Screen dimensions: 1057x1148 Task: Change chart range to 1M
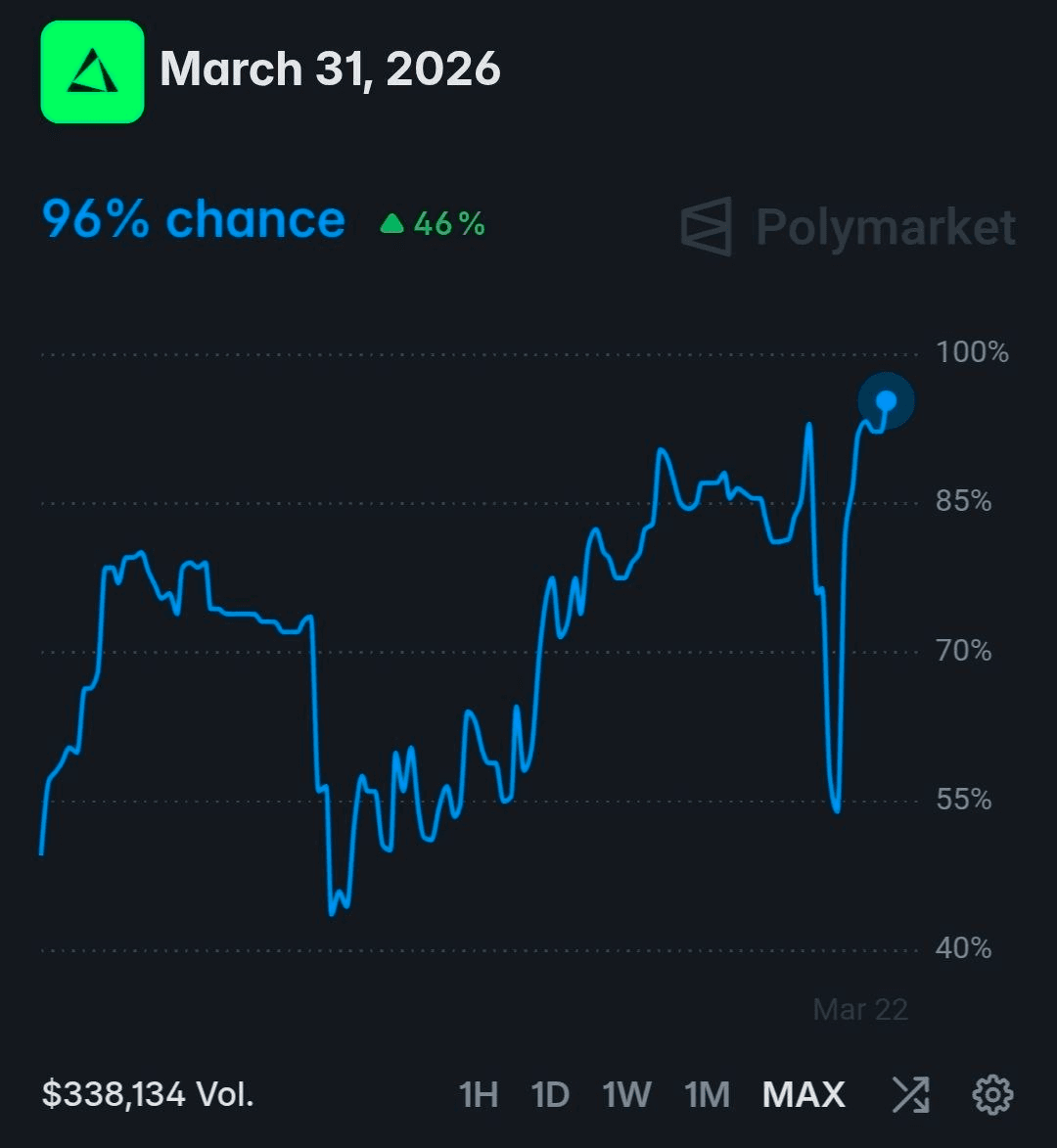click(707, 1094)
